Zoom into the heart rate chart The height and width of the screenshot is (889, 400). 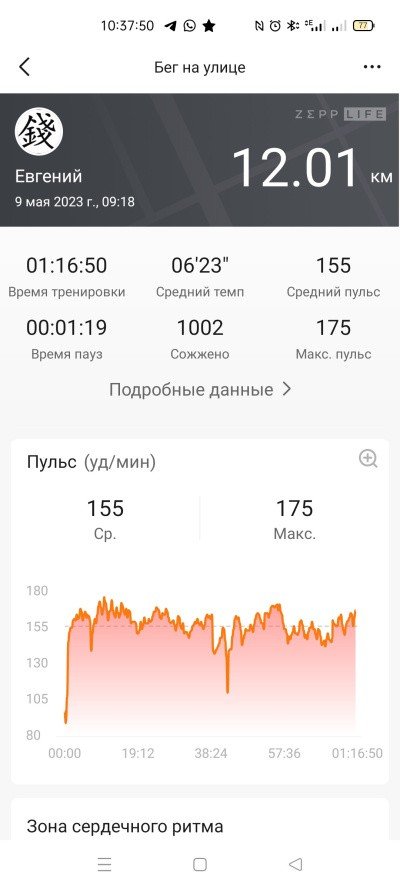coord(368,458)
